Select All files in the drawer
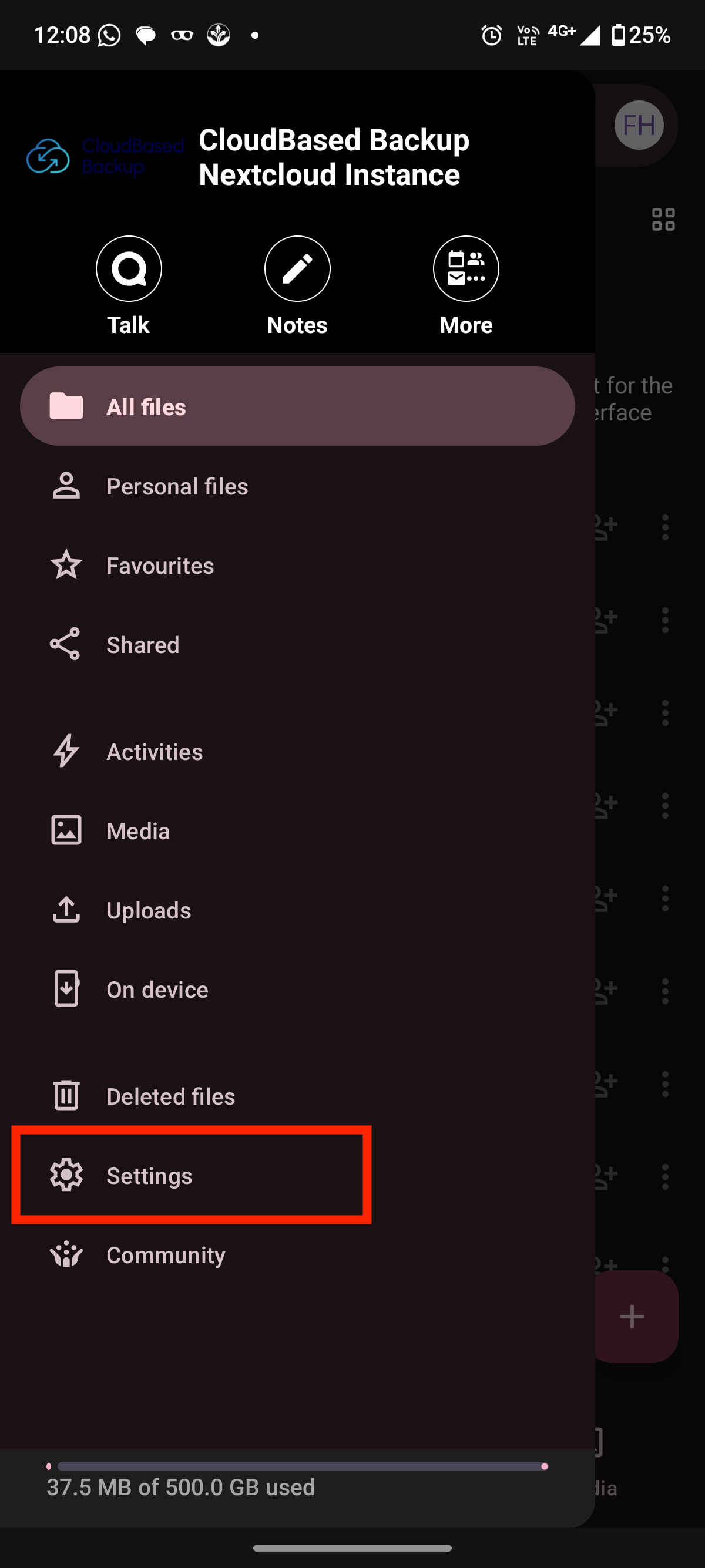The image size is (705, 1568). [x=146, y=406]
